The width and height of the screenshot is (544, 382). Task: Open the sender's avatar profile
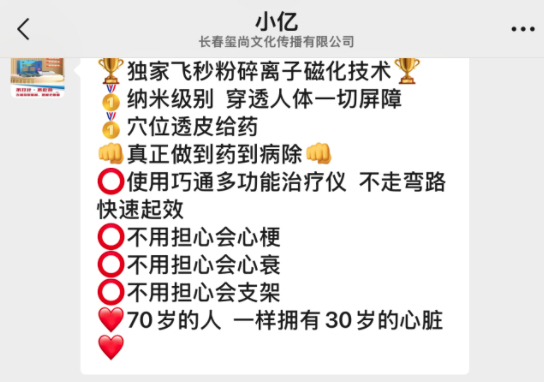[37, 78]
